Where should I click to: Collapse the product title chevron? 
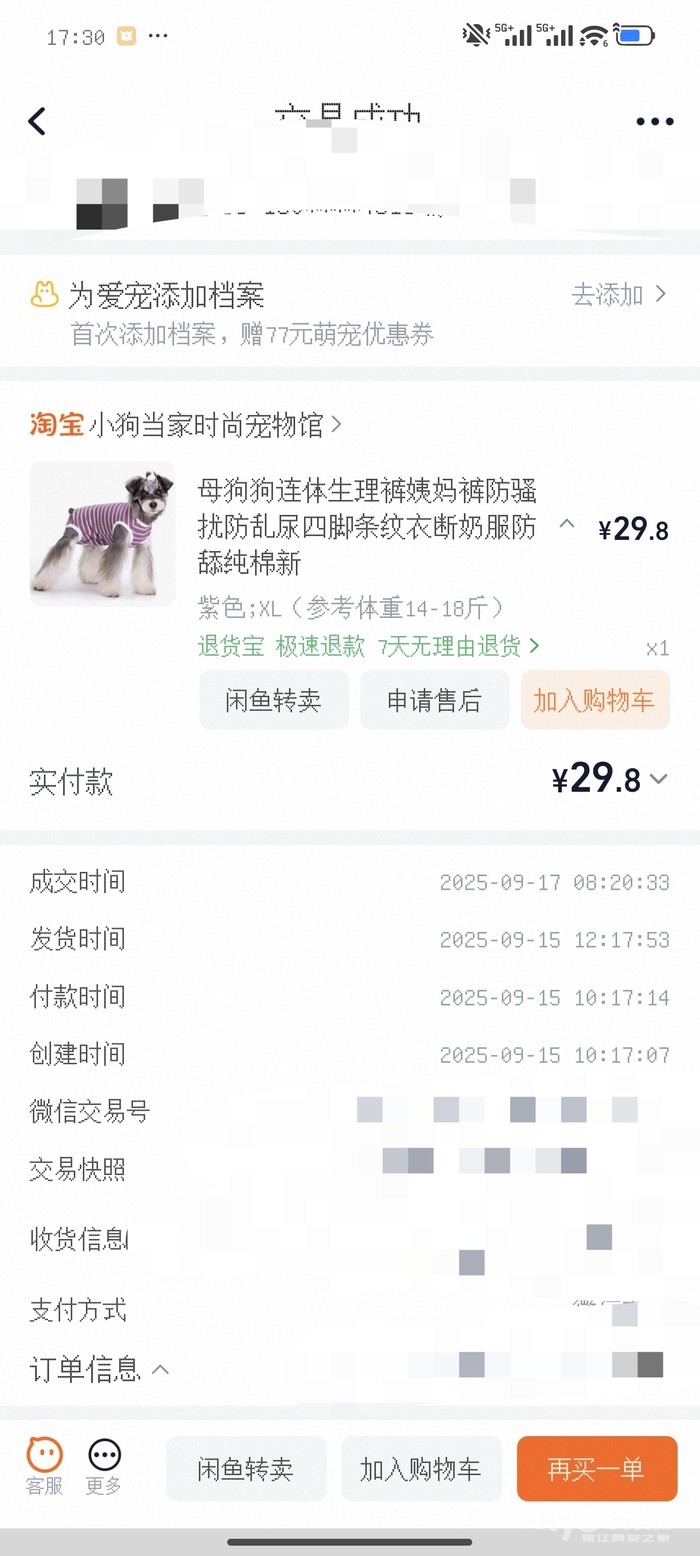coord(567,523)
